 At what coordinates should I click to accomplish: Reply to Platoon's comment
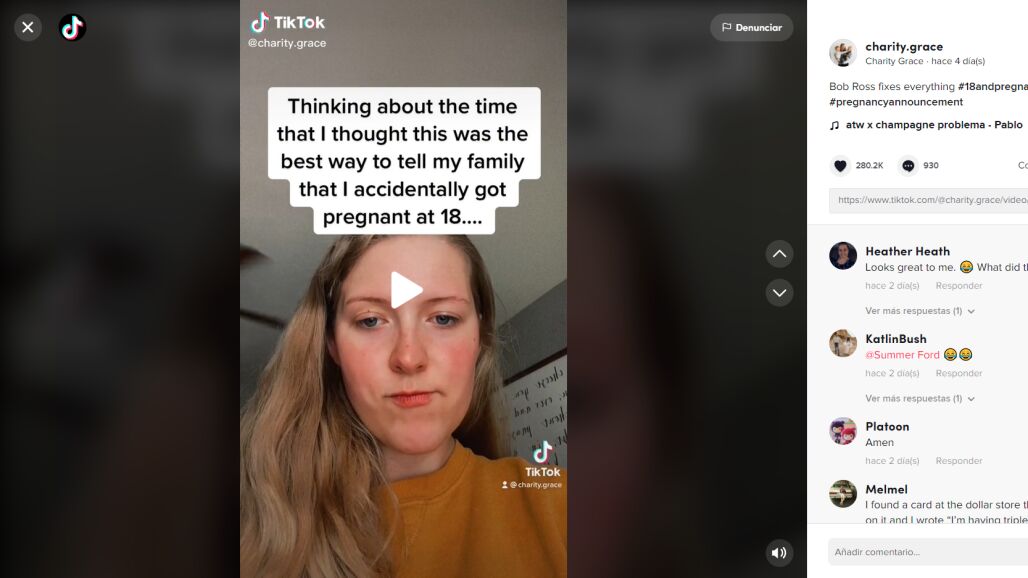pos(958,461)
